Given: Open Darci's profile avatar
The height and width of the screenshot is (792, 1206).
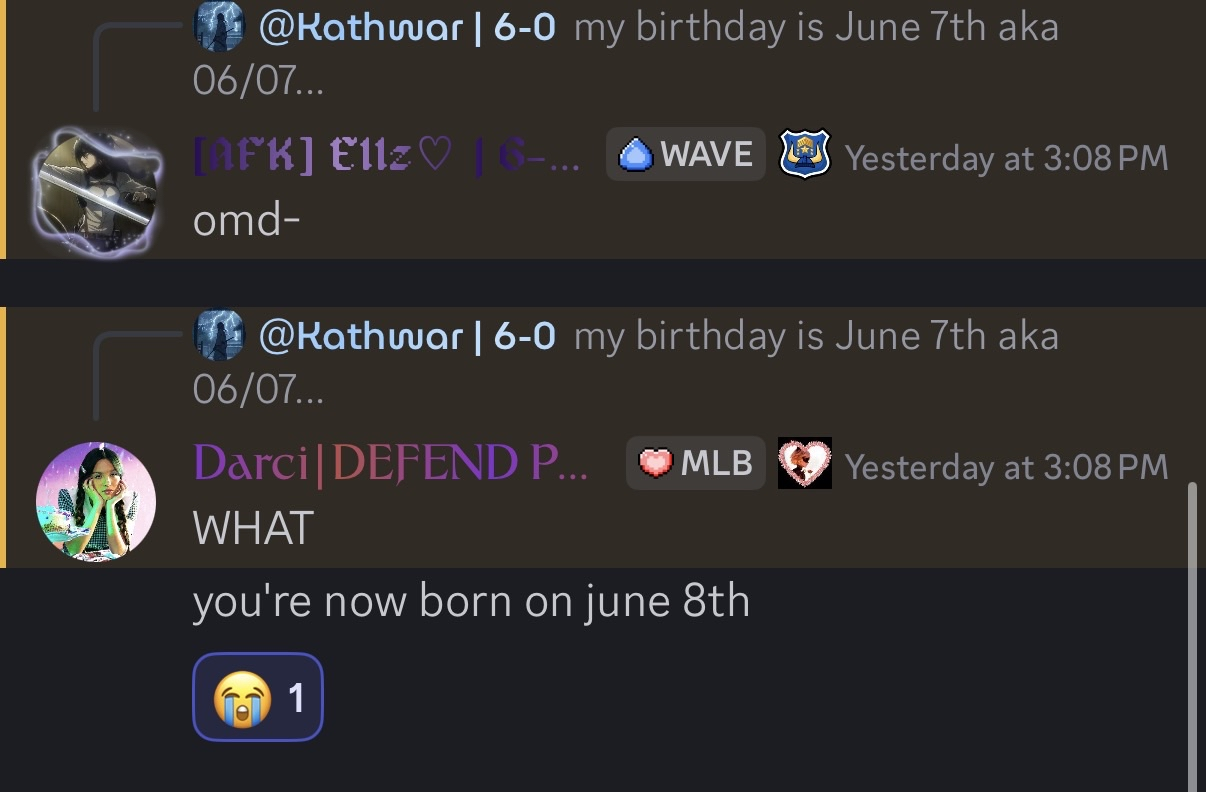Looking at the screenshot, I should pos(96,500).
